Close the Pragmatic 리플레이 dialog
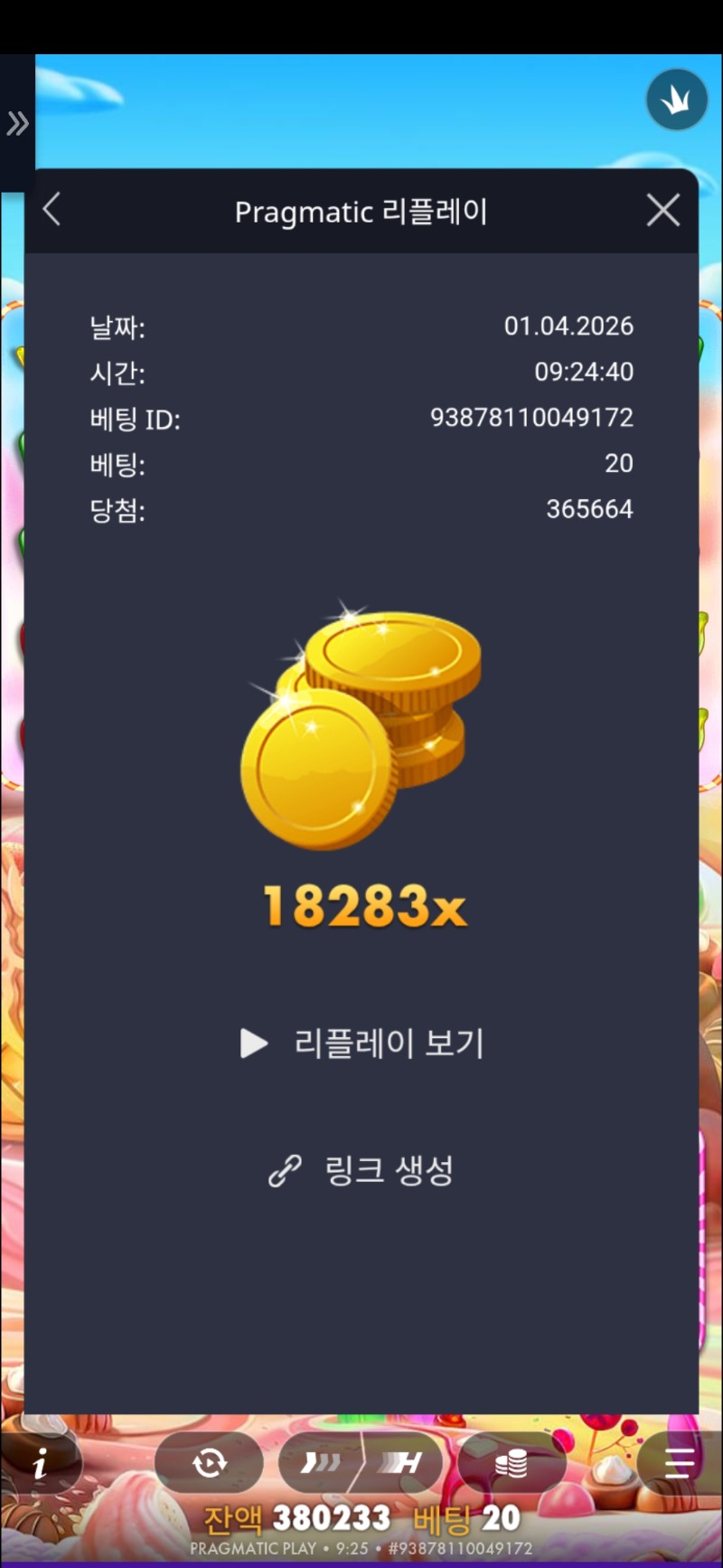This screenshot has height=1568, width=723. [x=662, y=211]
